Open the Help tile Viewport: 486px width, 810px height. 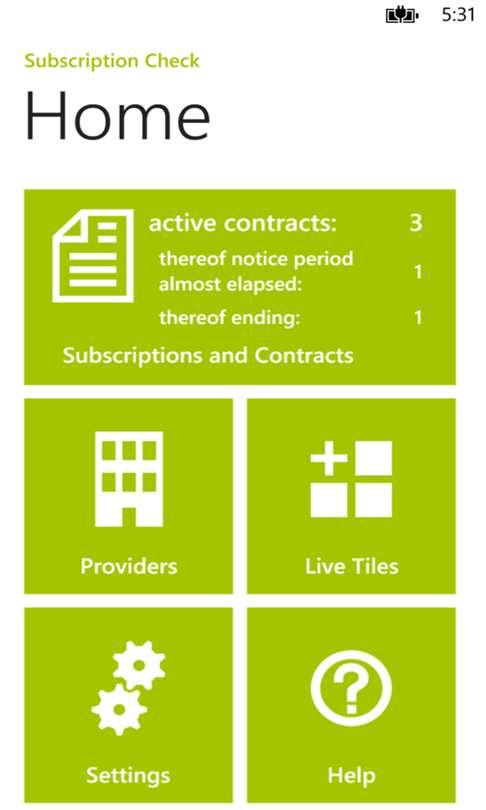pos(351,705)
